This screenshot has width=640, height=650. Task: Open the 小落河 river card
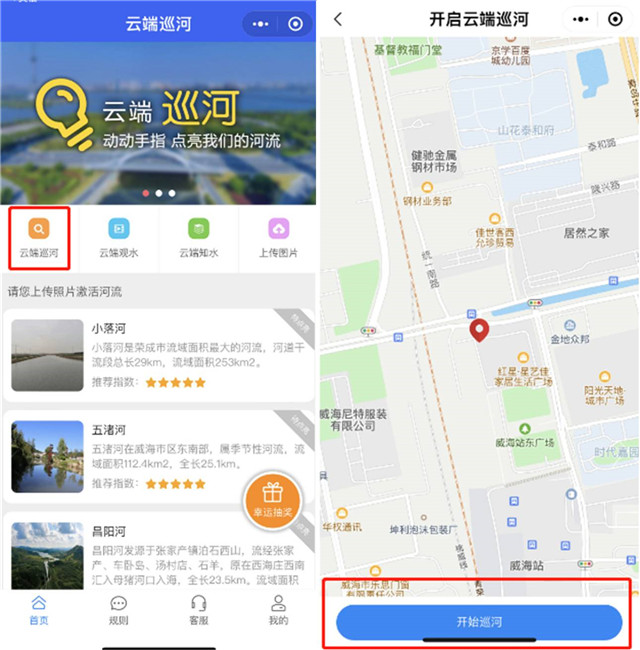(158, 355)
